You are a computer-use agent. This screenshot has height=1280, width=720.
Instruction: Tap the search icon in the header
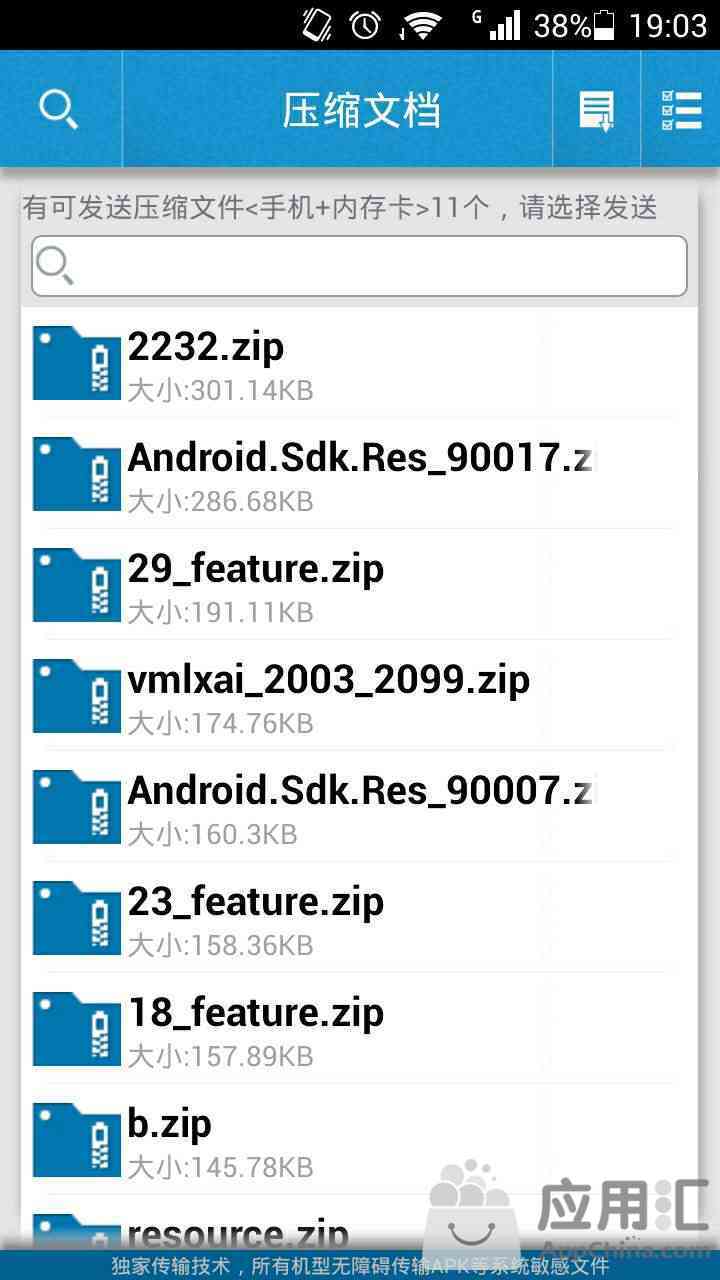coord(59,110)
